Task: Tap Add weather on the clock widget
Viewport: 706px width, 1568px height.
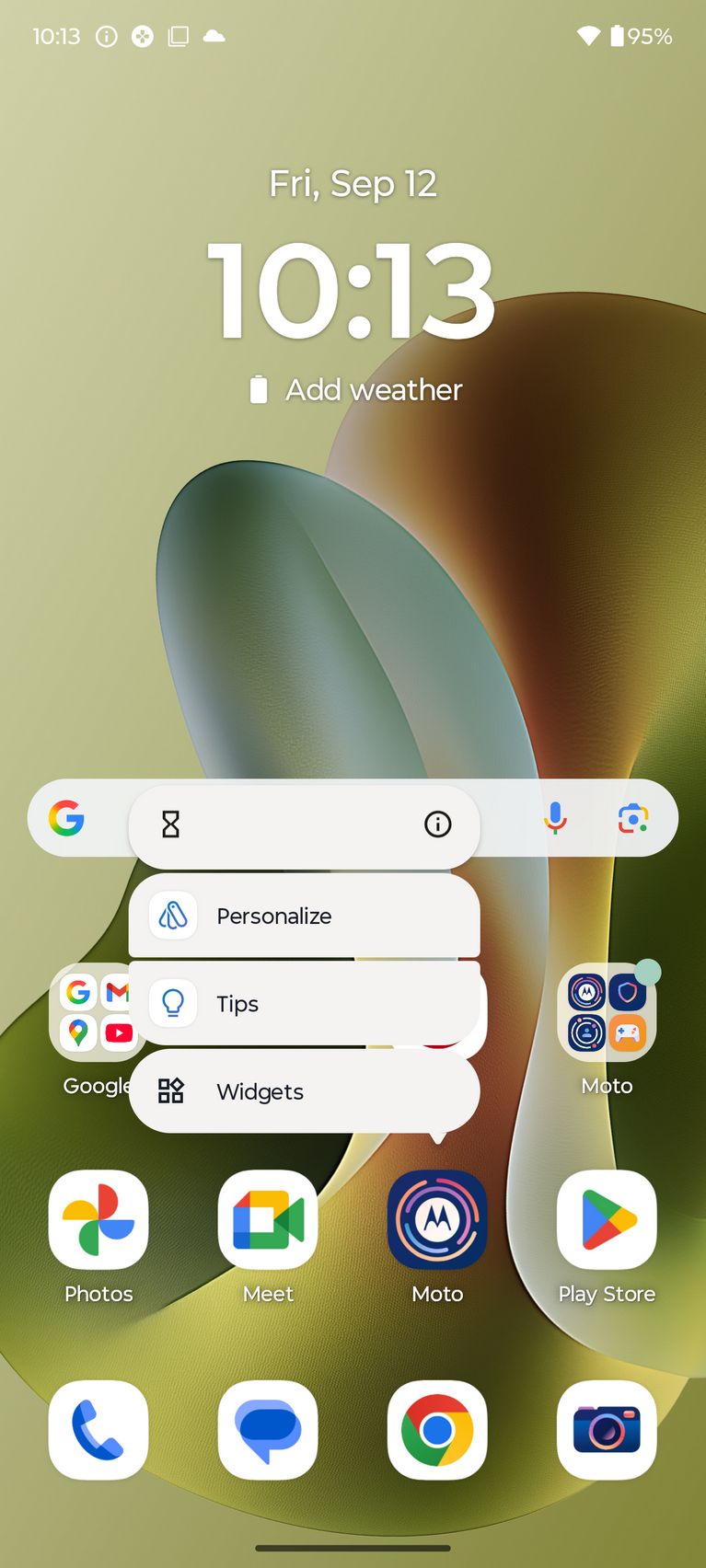Action: pos(373,390)
